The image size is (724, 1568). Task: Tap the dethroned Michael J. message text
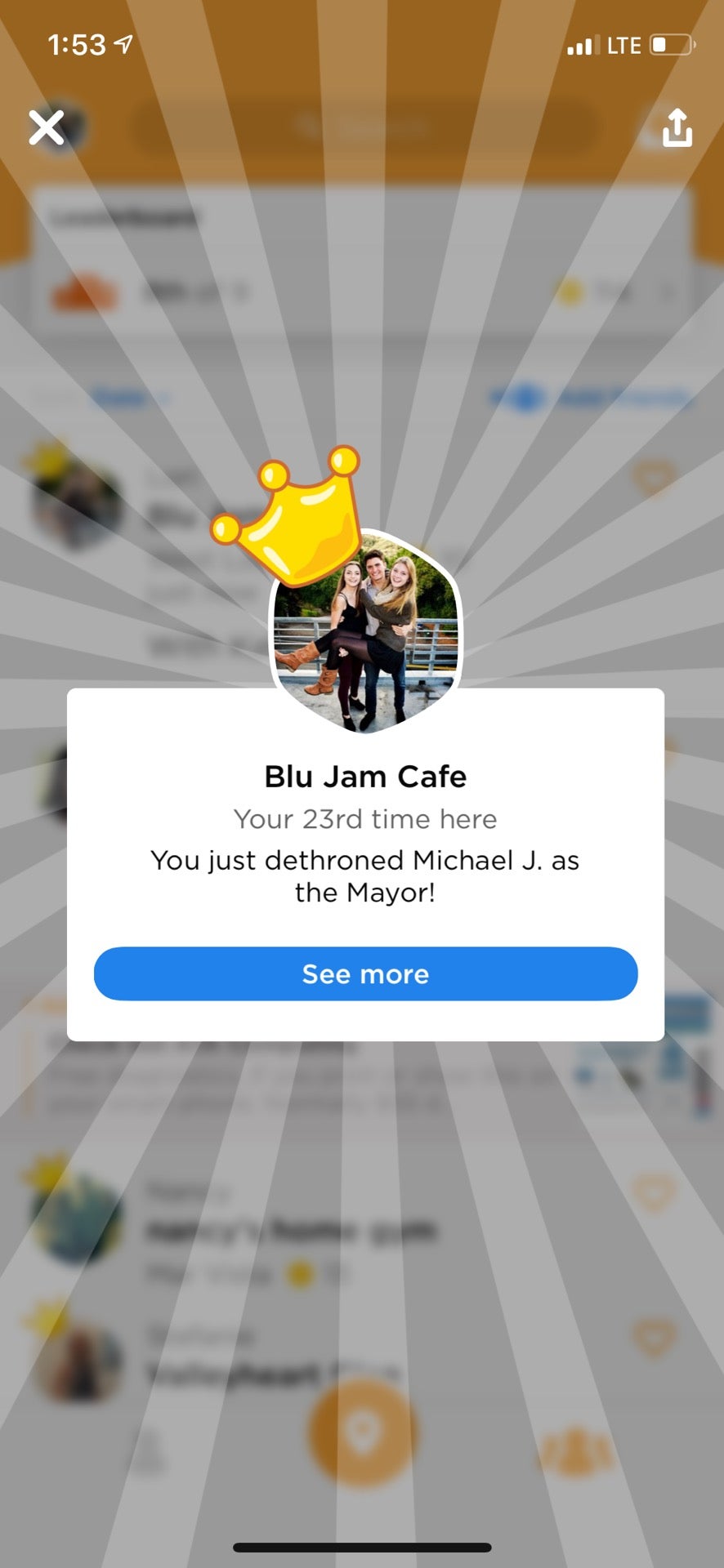[x=365, y=875]
